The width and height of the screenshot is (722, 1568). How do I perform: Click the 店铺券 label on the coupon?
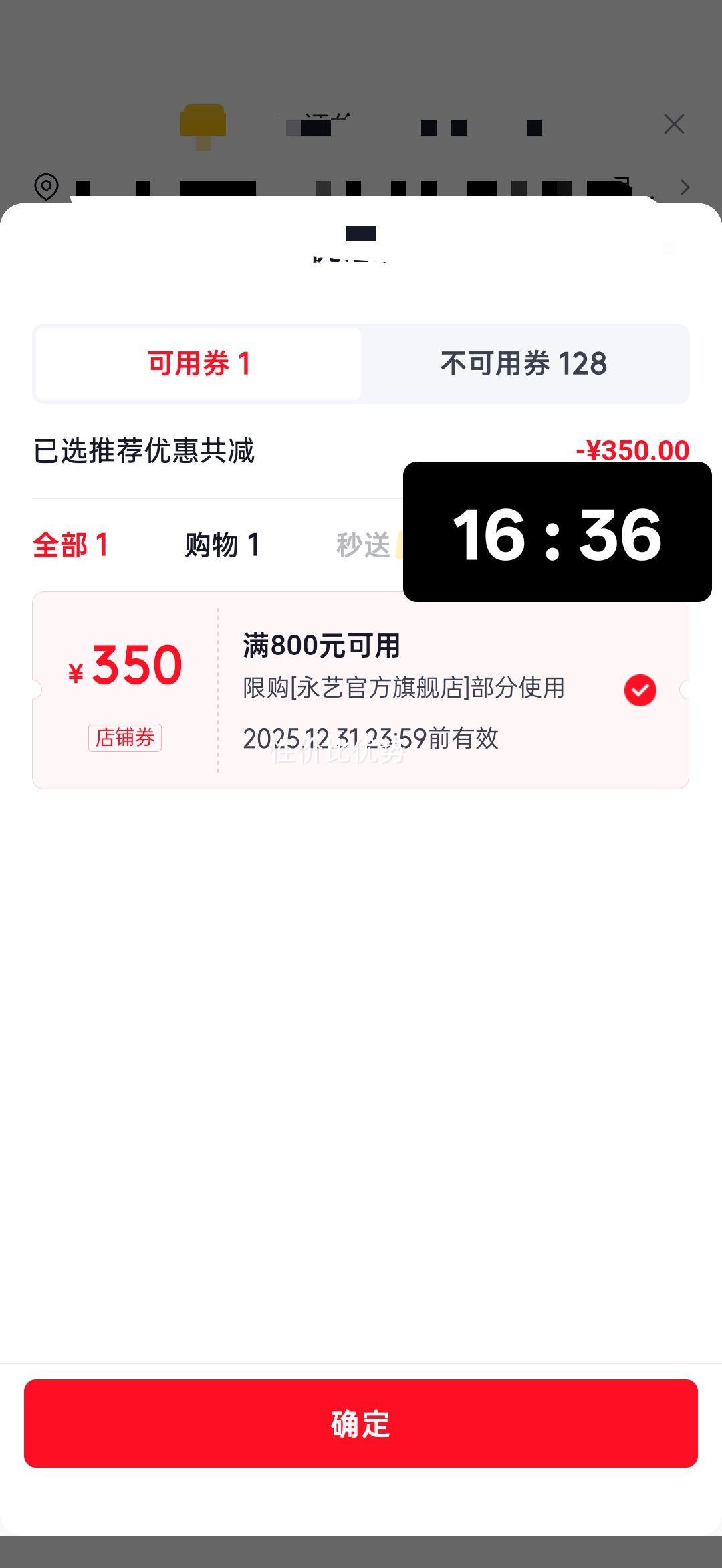(126, 739)
